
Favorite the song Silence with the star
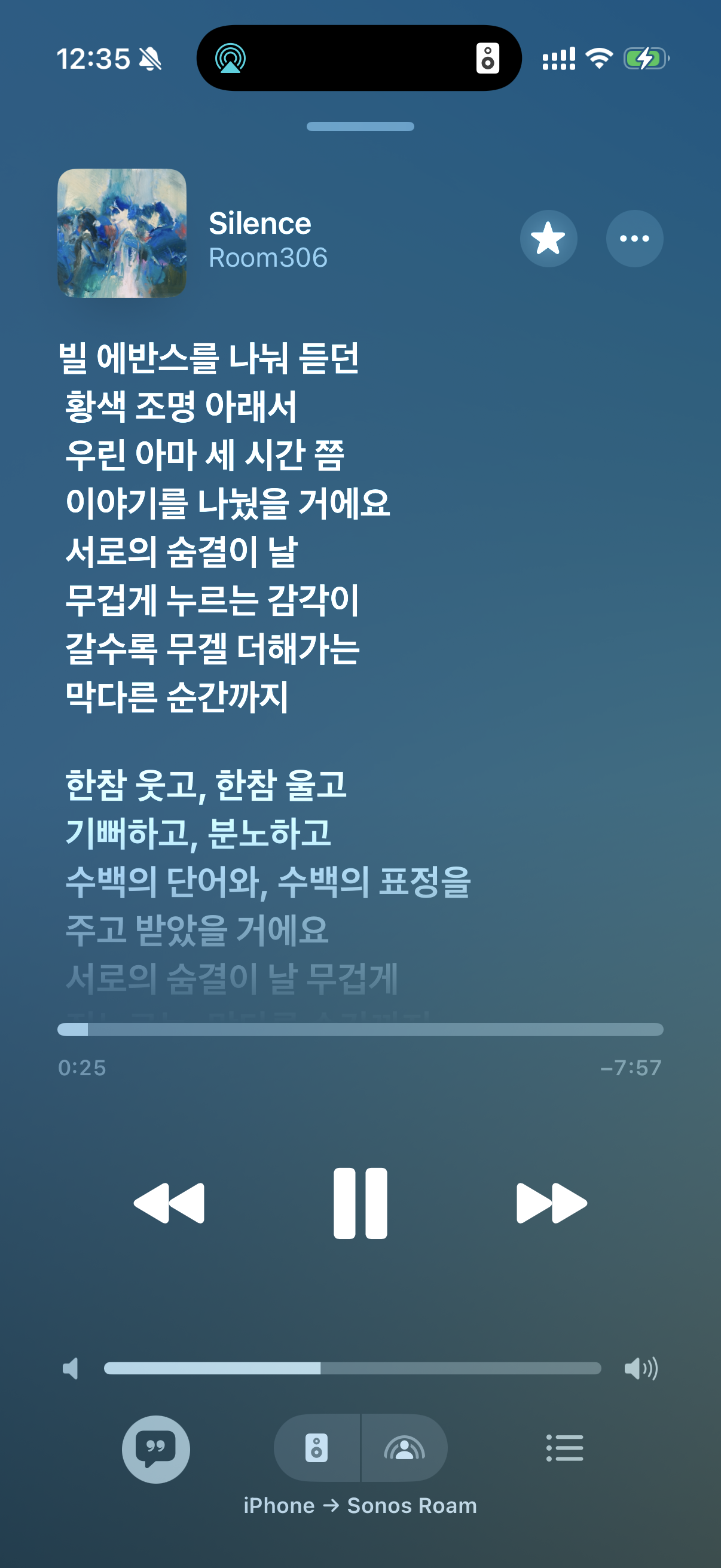(x=548, y=238)
